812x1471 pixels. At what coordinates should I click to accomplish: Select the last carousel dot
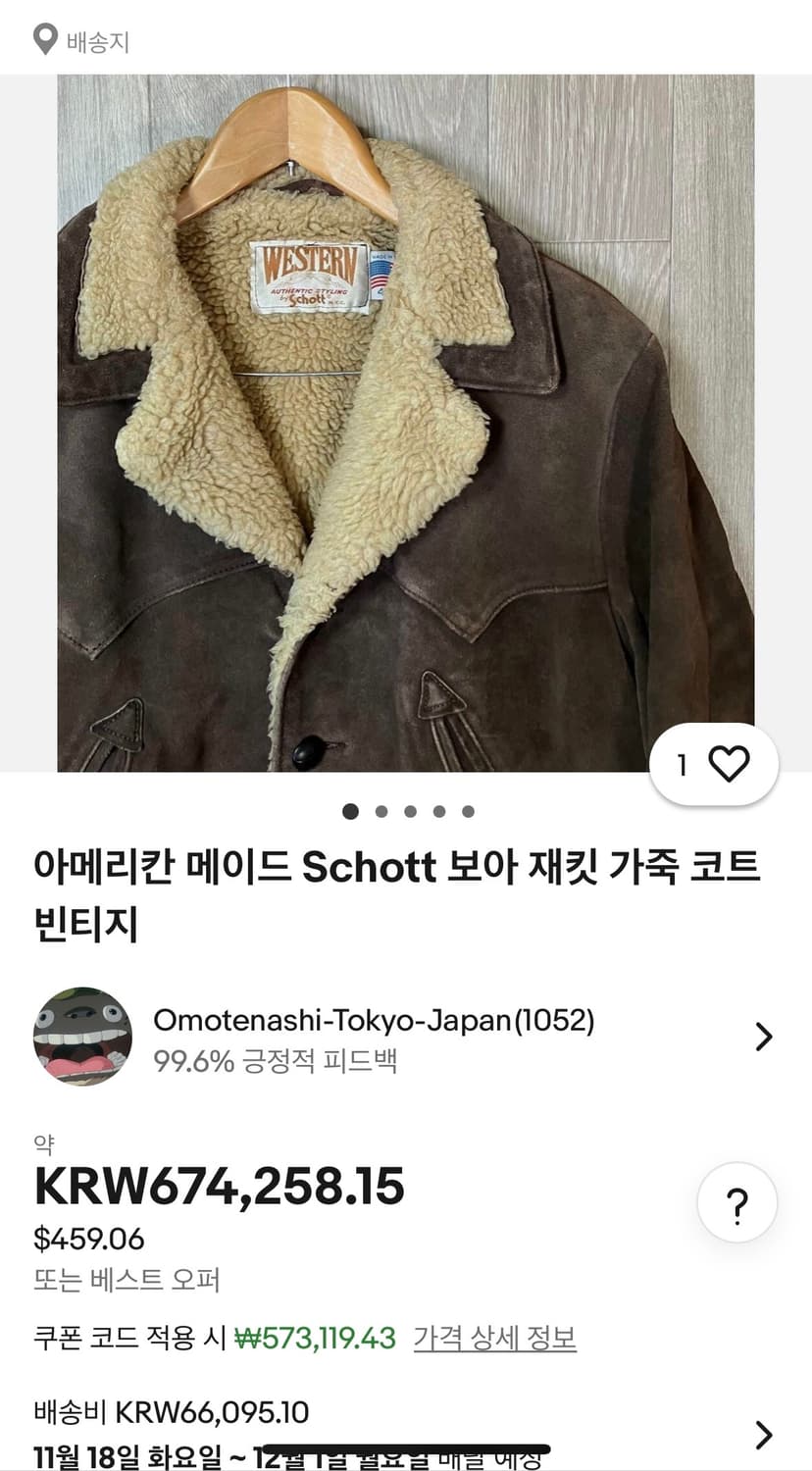click(x=468, y=811)
